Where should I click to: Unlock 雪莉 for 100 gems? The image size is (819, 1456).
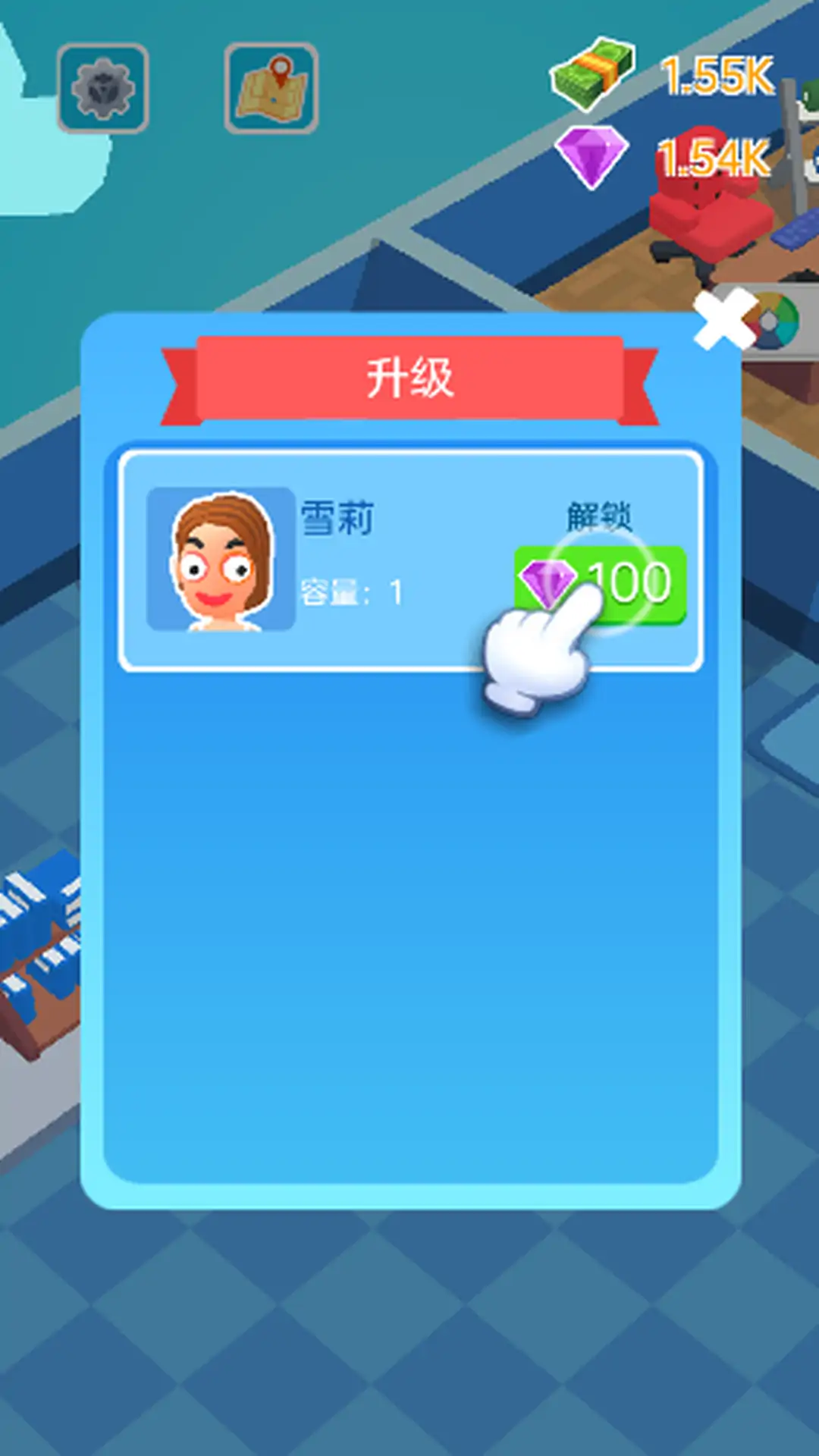pyautogui.click(x=601, y=584)
